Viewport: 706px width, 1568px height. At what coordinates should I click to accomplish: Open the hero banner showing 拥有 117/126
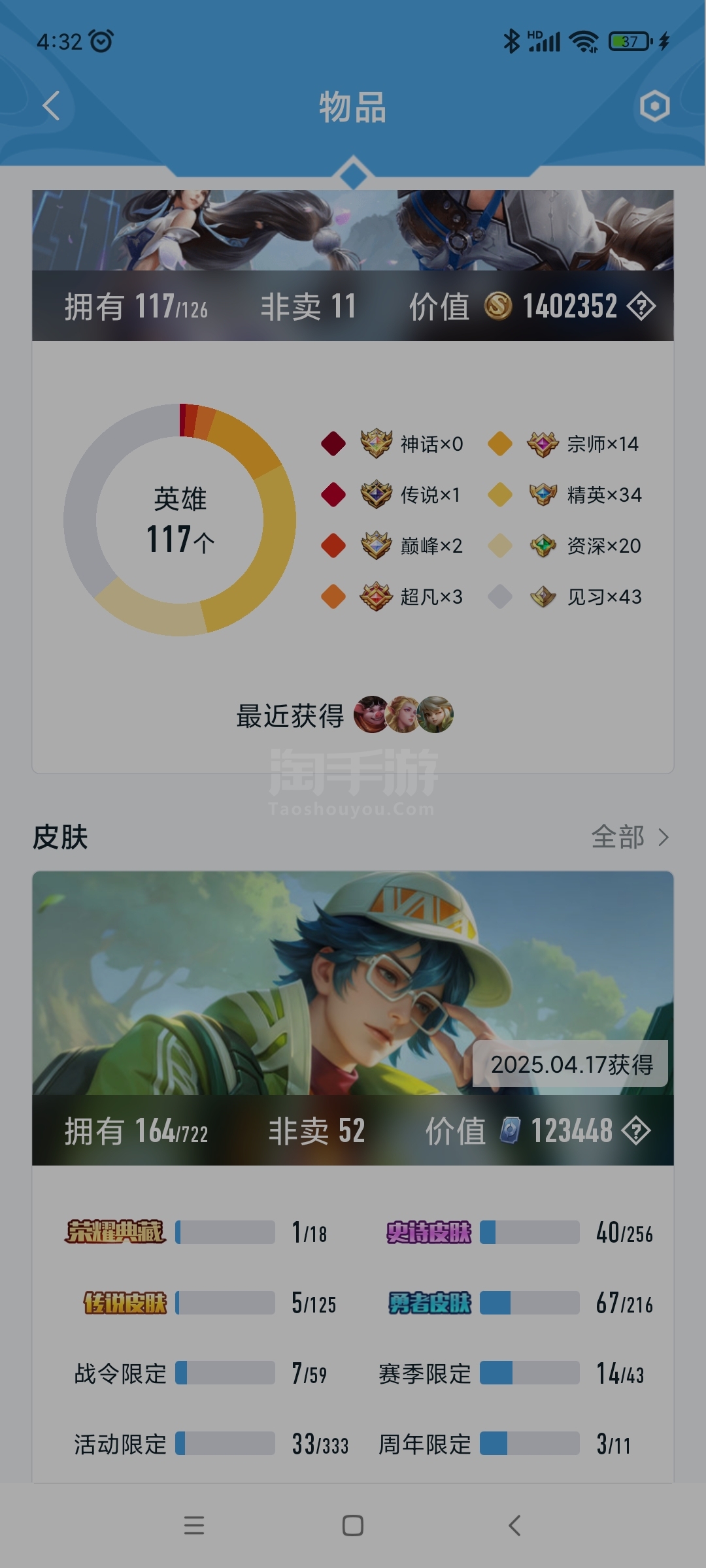353,265
